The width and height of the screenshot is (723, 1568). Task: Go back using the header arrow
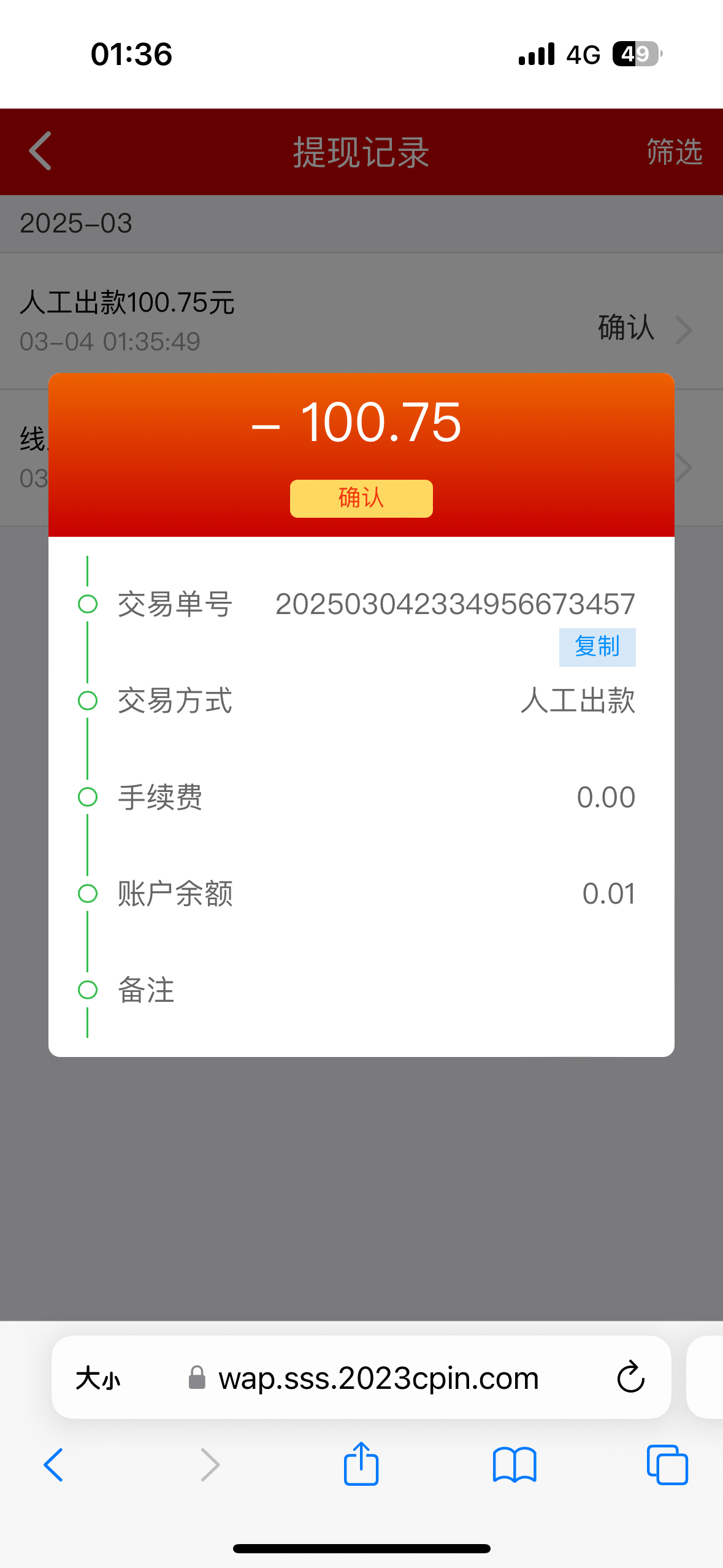click(40, 151)
